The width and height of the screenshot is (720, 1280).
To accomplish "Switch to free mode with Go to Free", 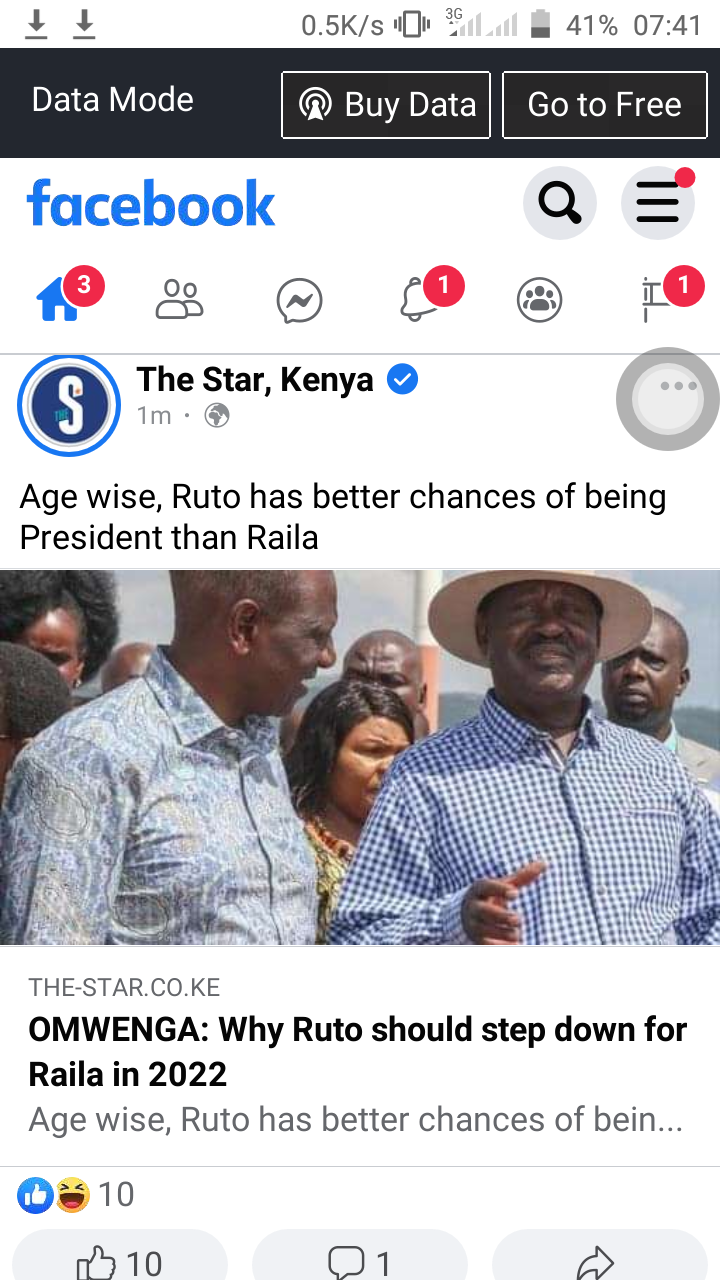I will (604, 104).
